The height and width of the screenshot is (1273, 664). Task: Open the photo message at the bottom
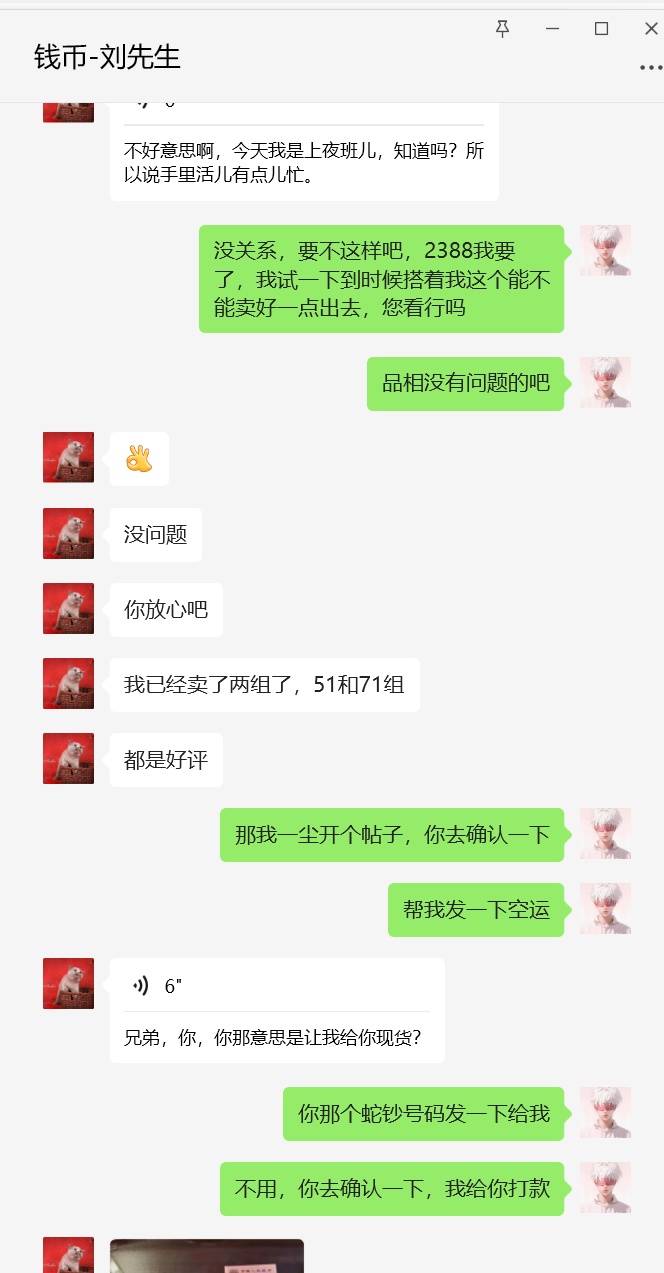tap(207, 1256)
